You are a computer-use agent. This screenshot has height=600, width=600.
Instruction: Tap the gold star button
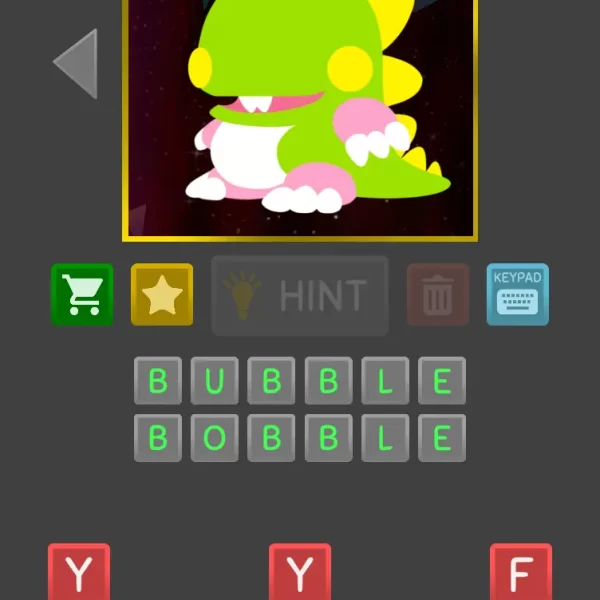coord(161,294)
